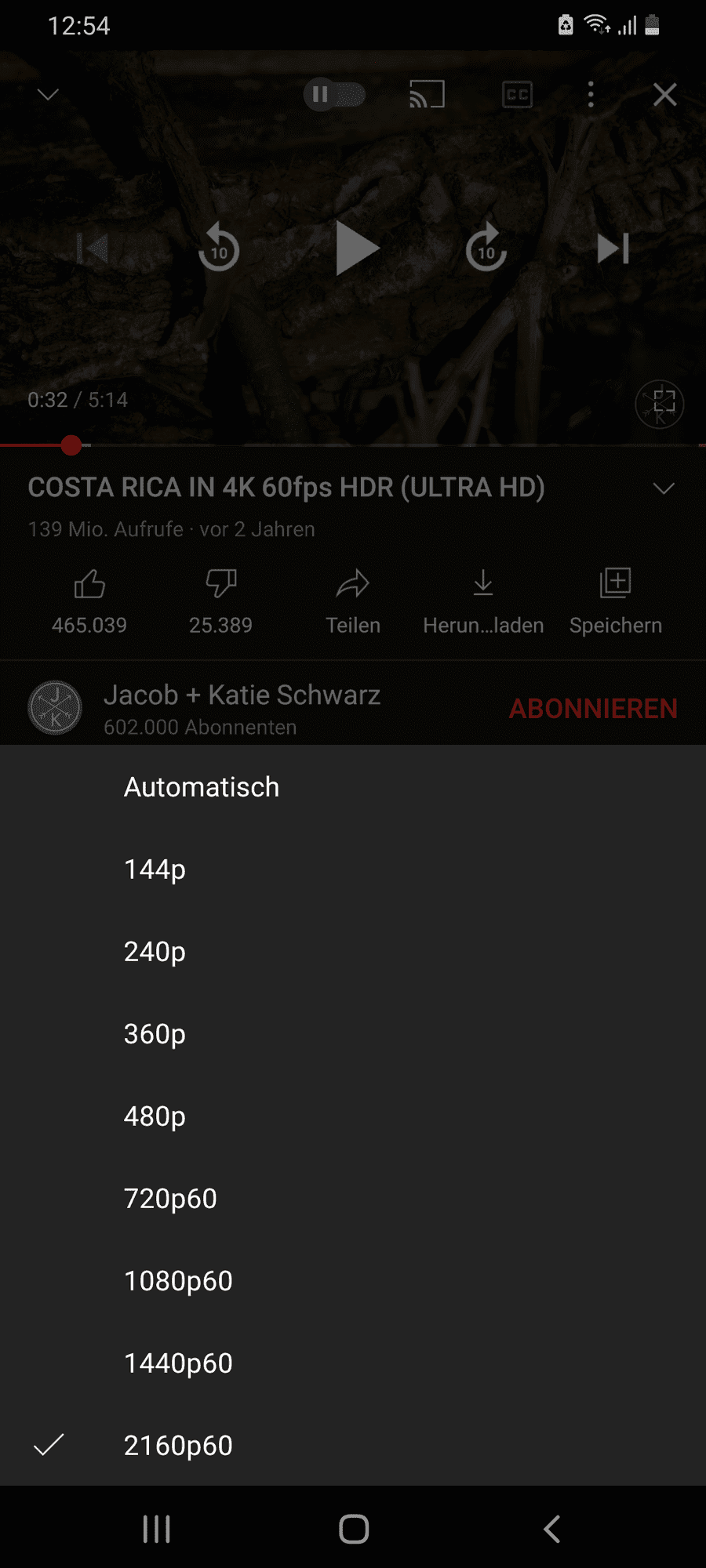This screenshot has height=1568, width=706.
Task: Select the 1080p60 quality option
Action: [176, 1280]
